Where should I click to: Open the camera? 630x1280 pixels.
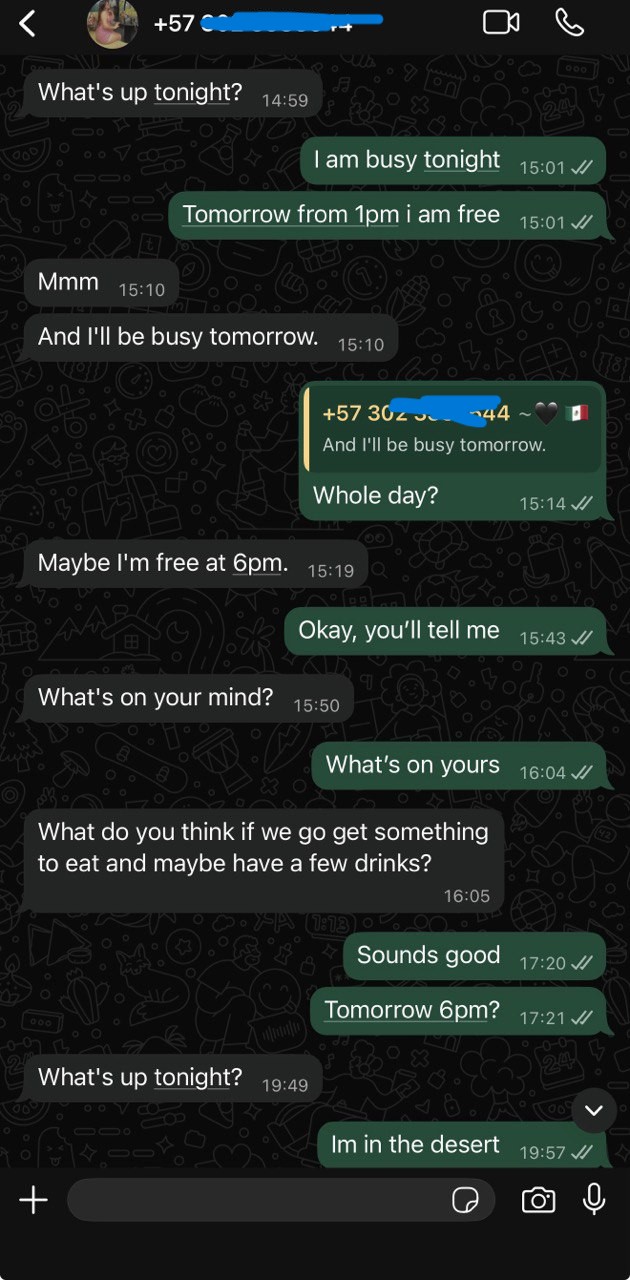tap(538, 1200)
